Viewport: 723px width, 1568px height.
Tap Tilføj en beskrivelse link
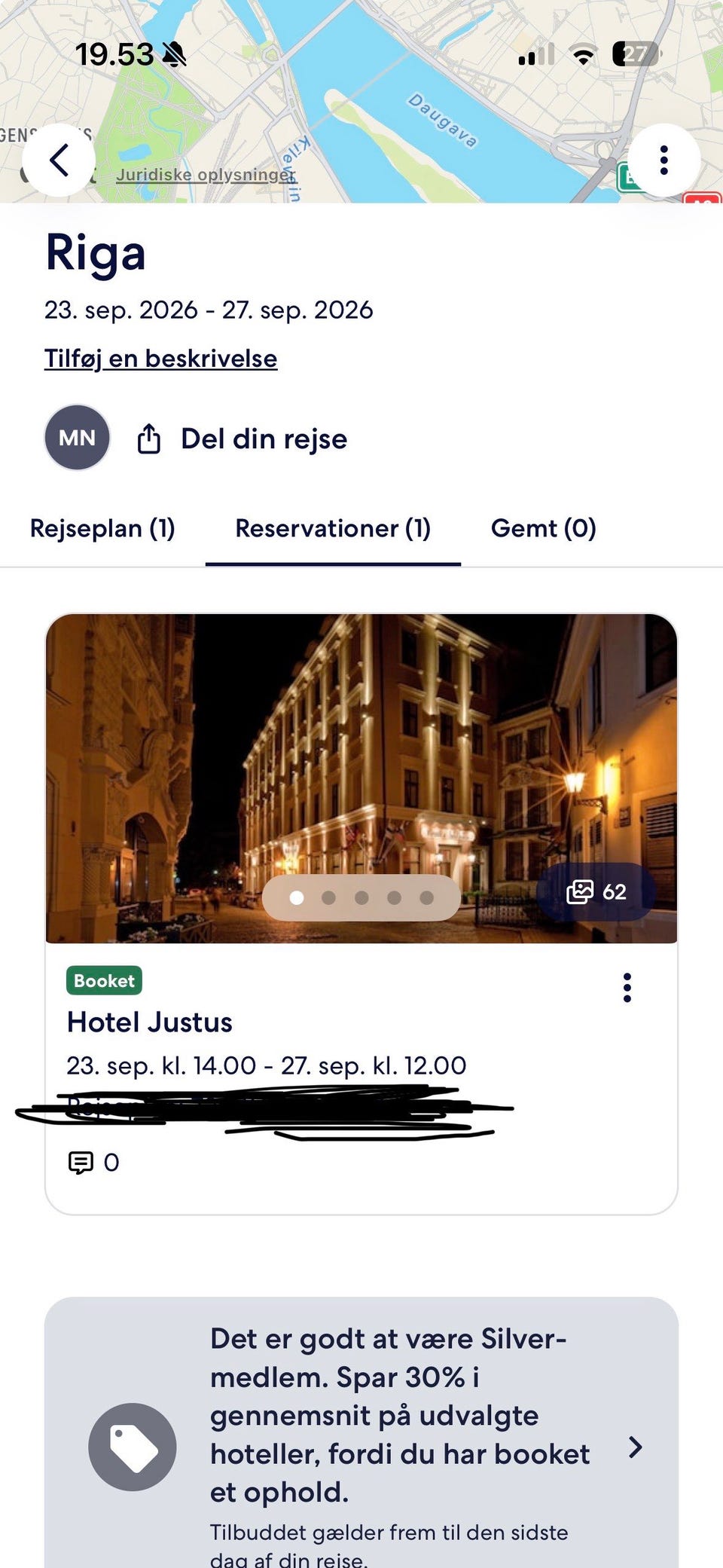pos(160,358)
